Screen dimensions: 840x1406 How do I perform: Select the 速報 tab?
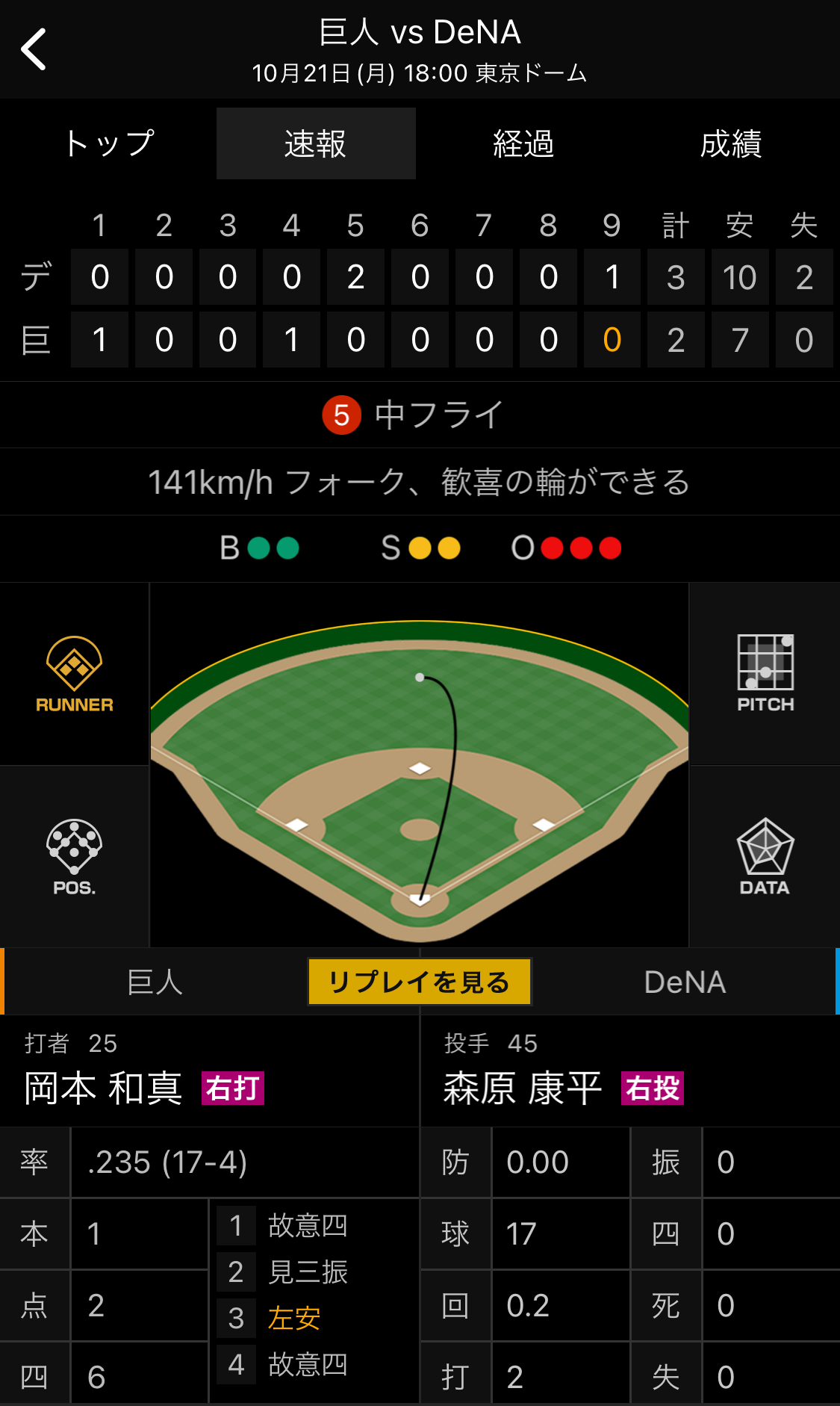(316, 143)
